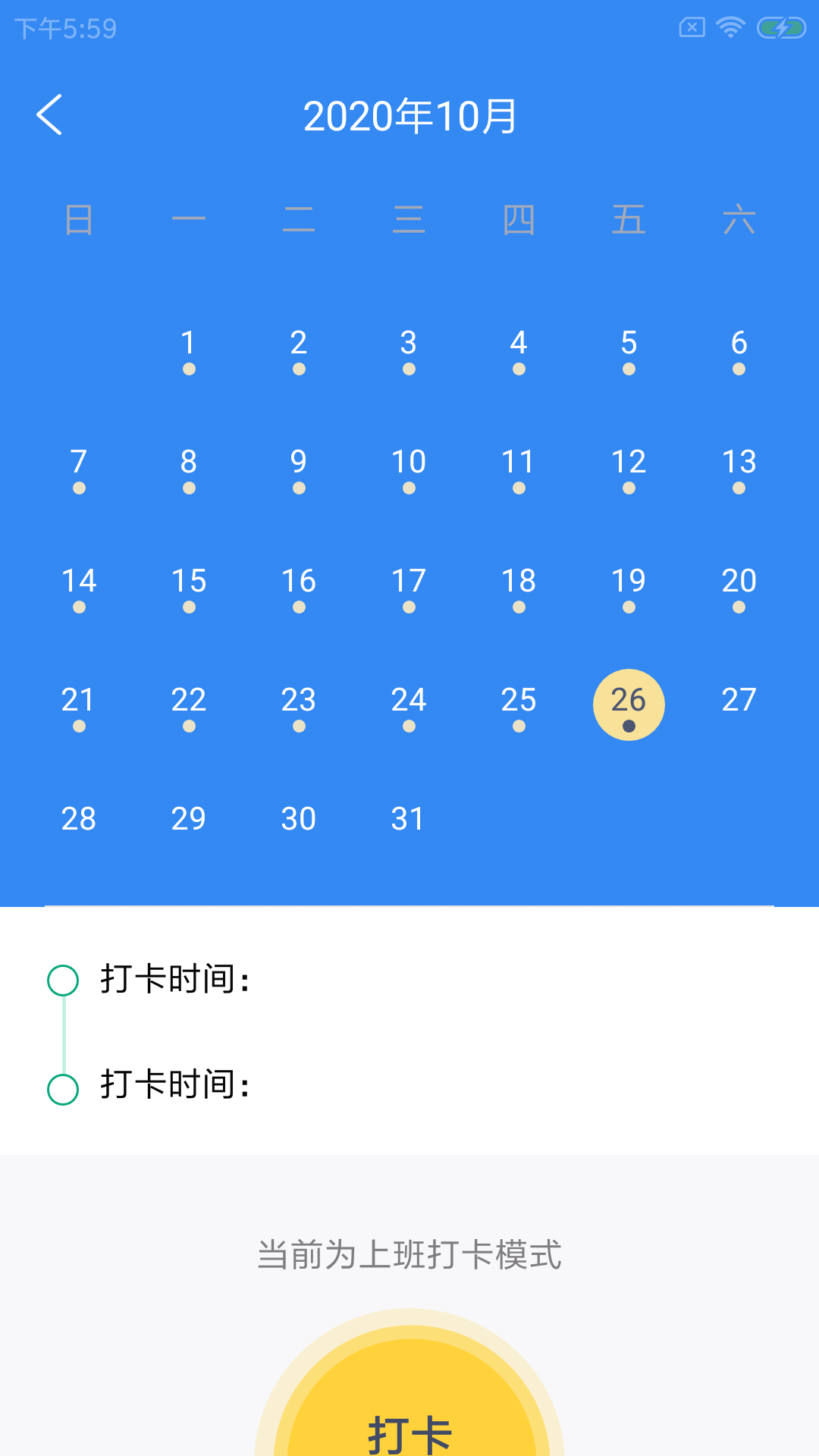The image size is (819, 1456).
Task: Tap the dot under highlighted date 26
Action: pyautogui.click(x=629, y=726)
